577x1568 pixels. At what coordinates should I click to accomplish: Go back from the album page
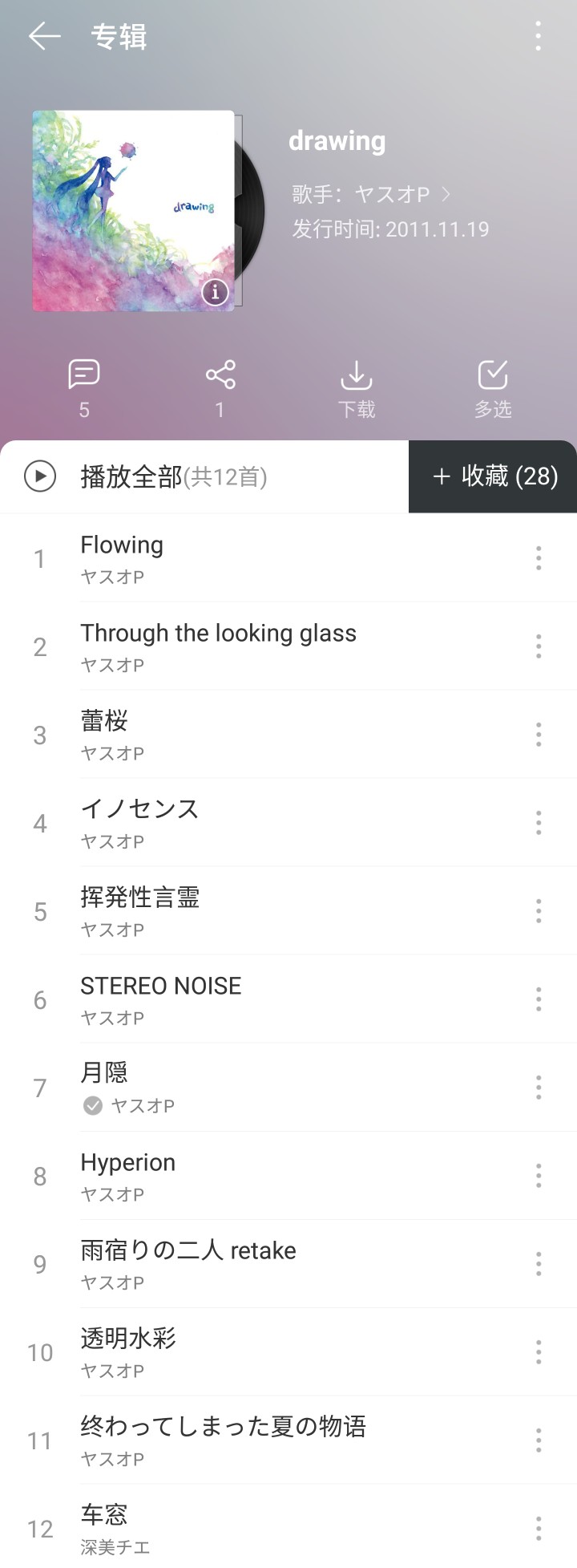44,37
